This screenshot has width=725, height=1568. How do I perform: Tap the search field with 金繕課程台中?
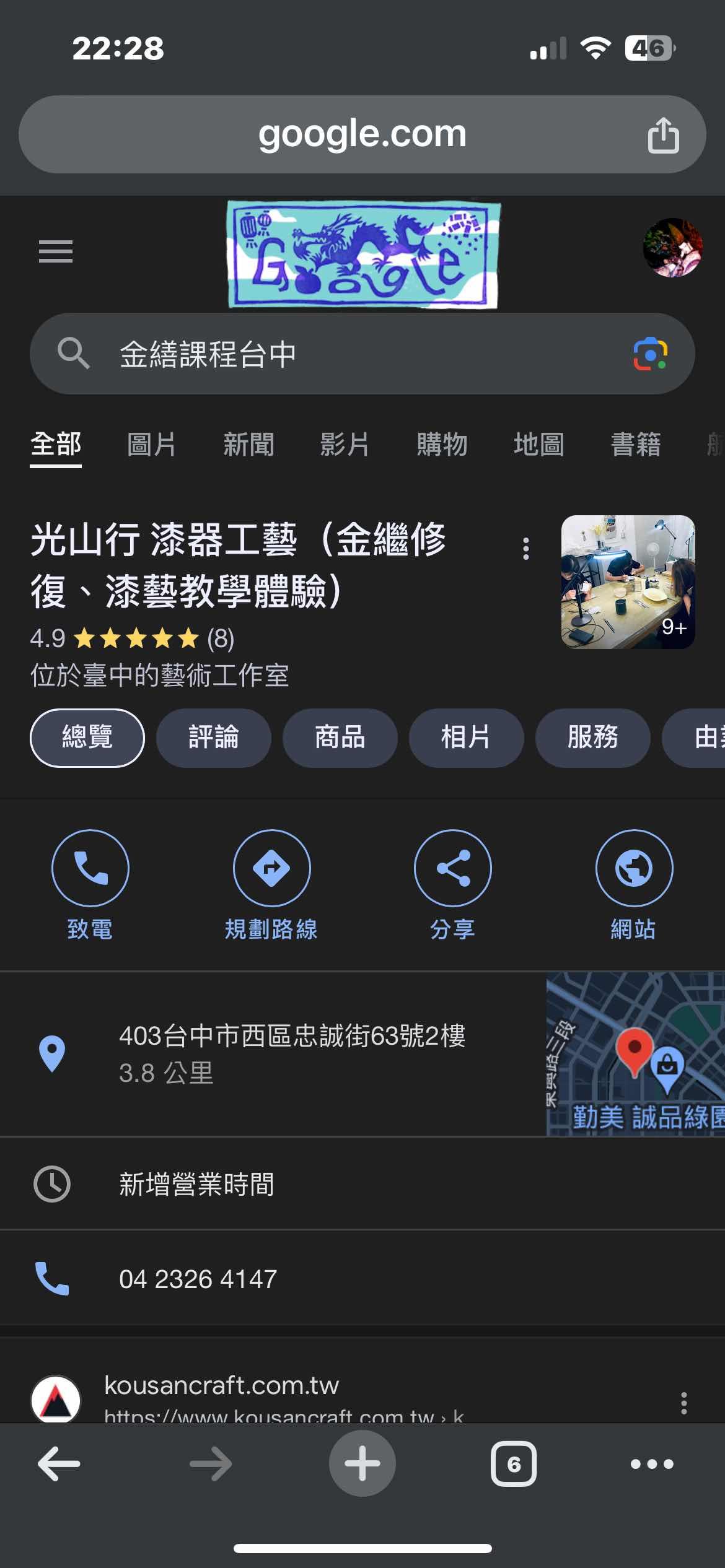coord(347,354)
